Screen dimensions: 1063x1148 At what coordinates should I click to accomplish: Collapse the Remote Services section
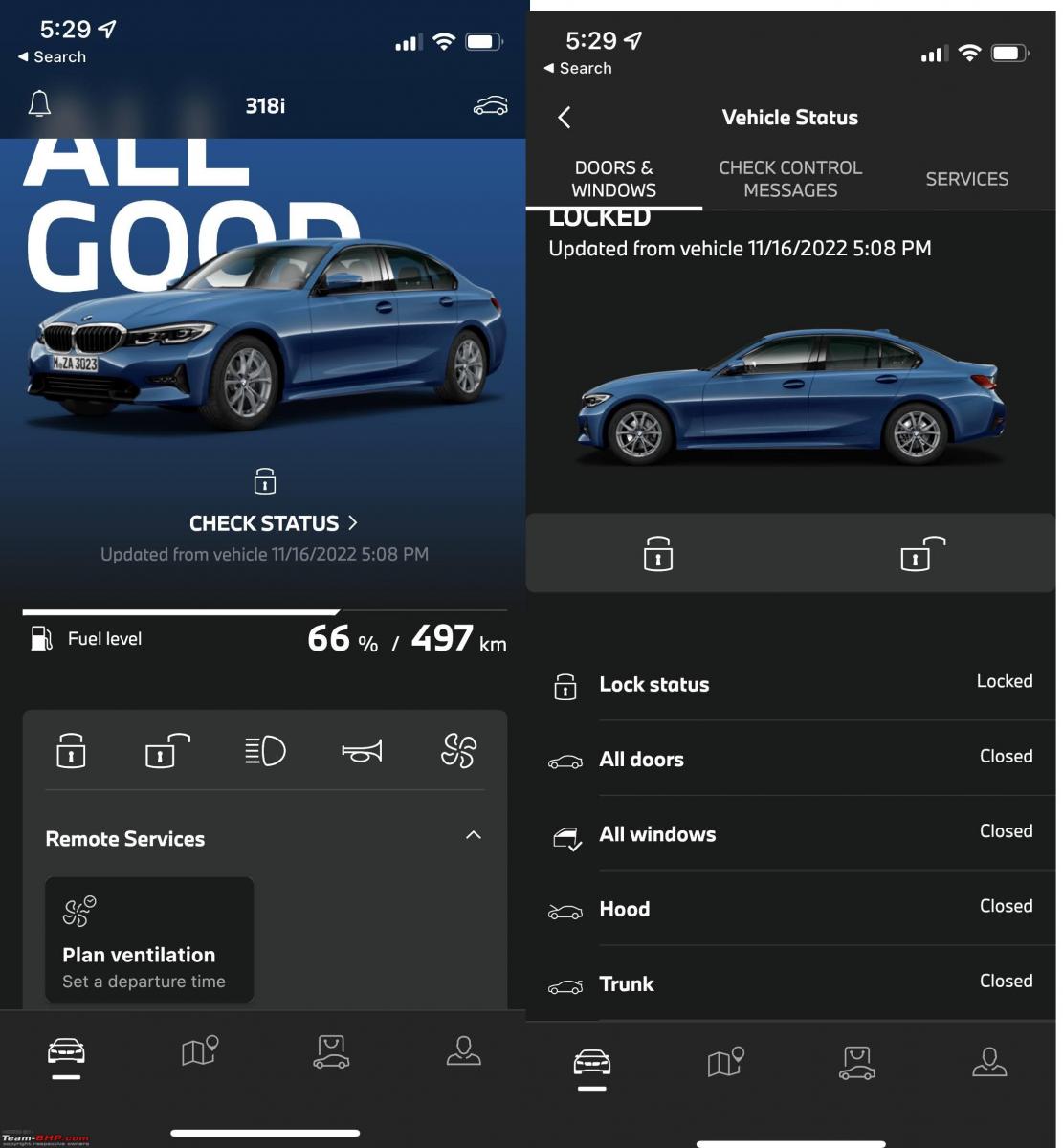tap(473, 836)
